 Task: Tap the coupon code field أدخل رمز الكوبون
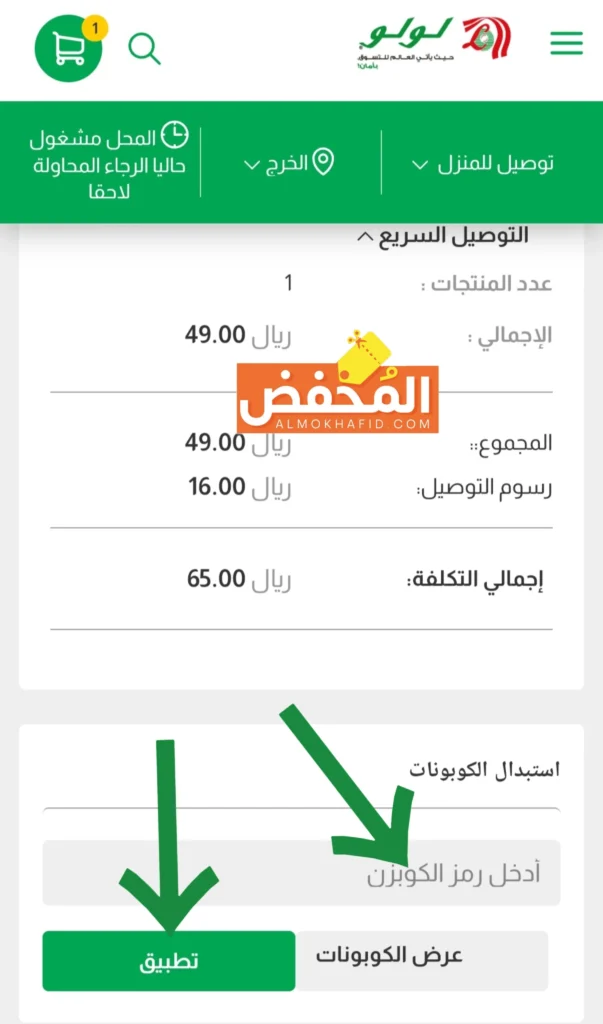pos(300,873)
